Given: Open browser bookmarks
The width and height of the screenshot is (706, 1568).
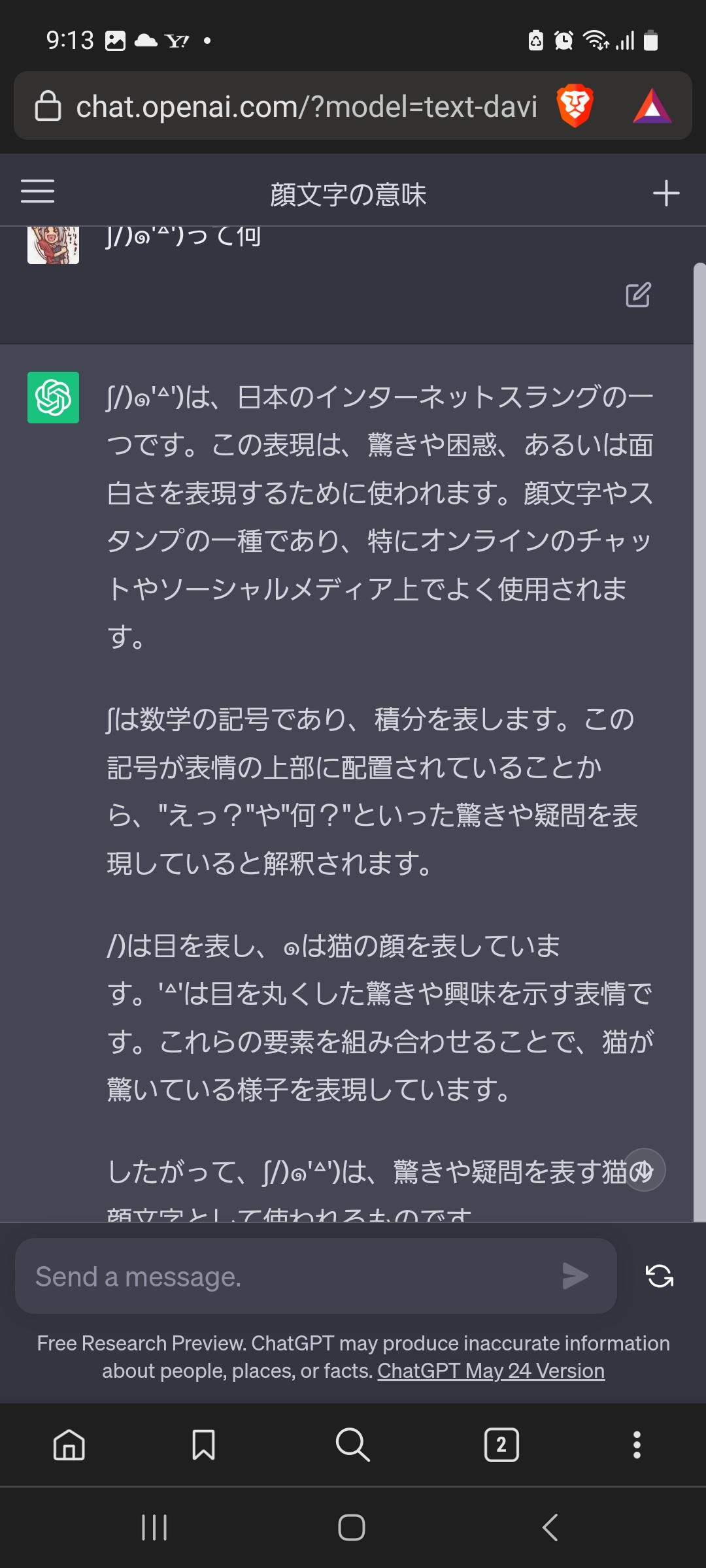Looking at the screenshot, I should (x=203, y=1445).
